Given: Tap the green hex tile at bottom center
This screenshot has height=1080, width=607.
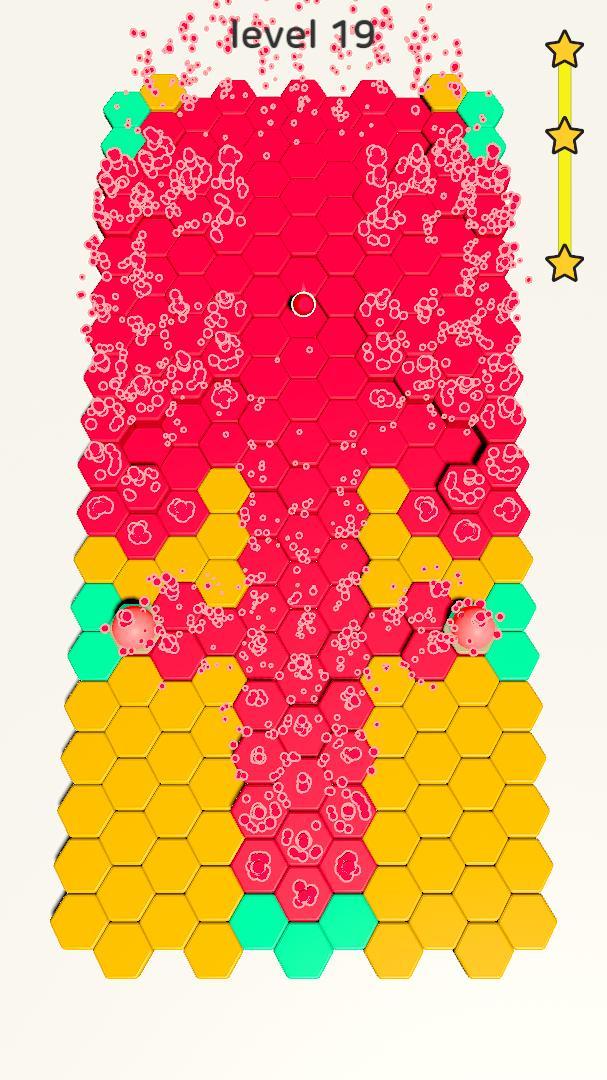Looking at the screenshot, I should (x=303, y=948).
